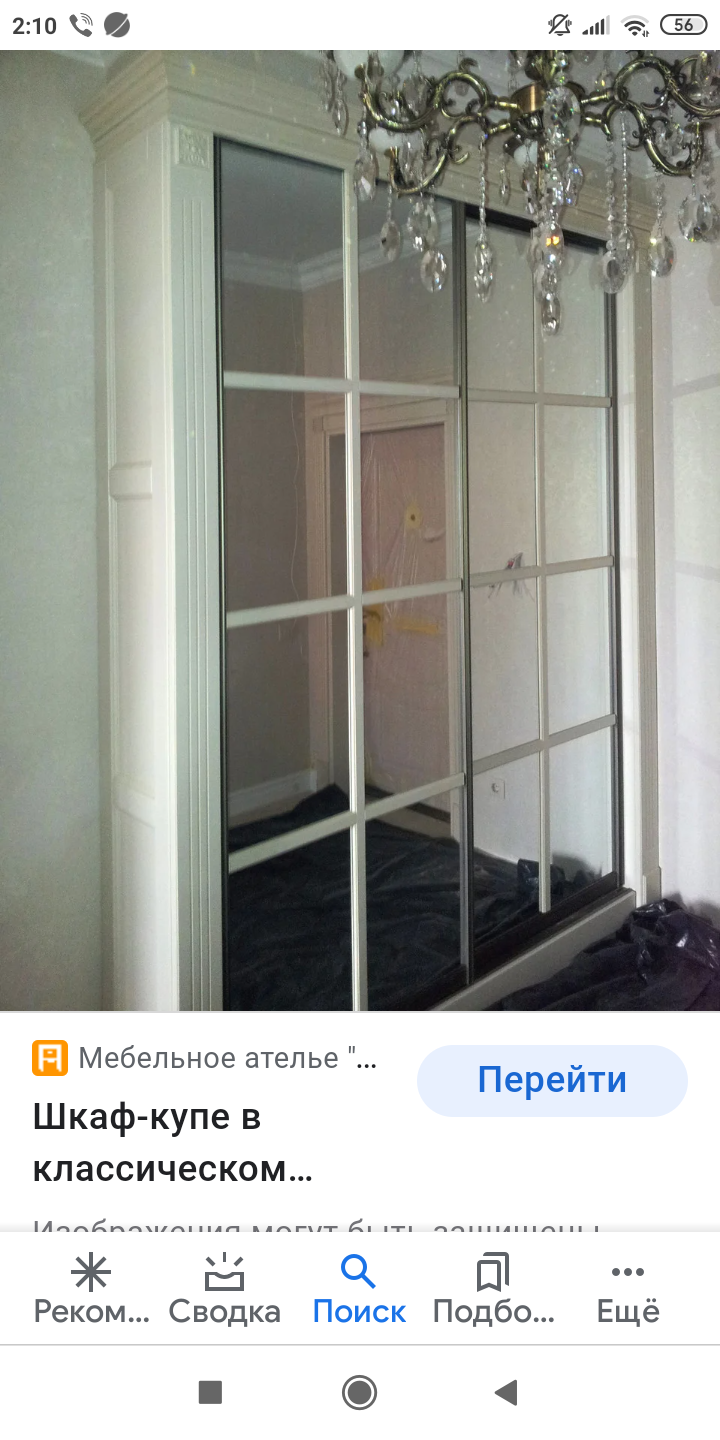Viewport: 720px width, 1440px height.
Task: Switch to the Рекомендации tab
Action: coord(91,1289)
